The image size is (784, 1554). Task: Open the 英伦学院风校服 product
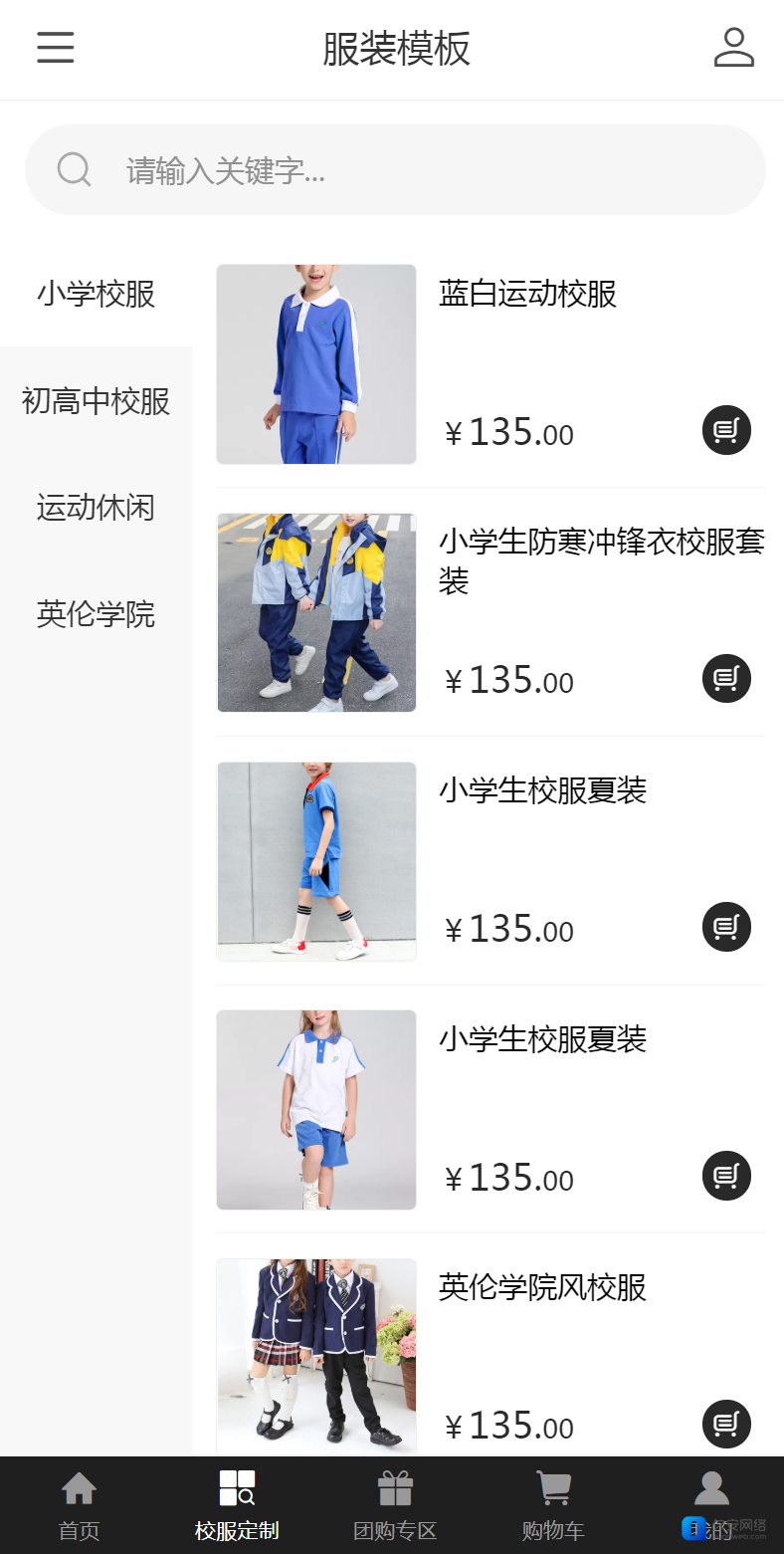tap(542, 1287)
